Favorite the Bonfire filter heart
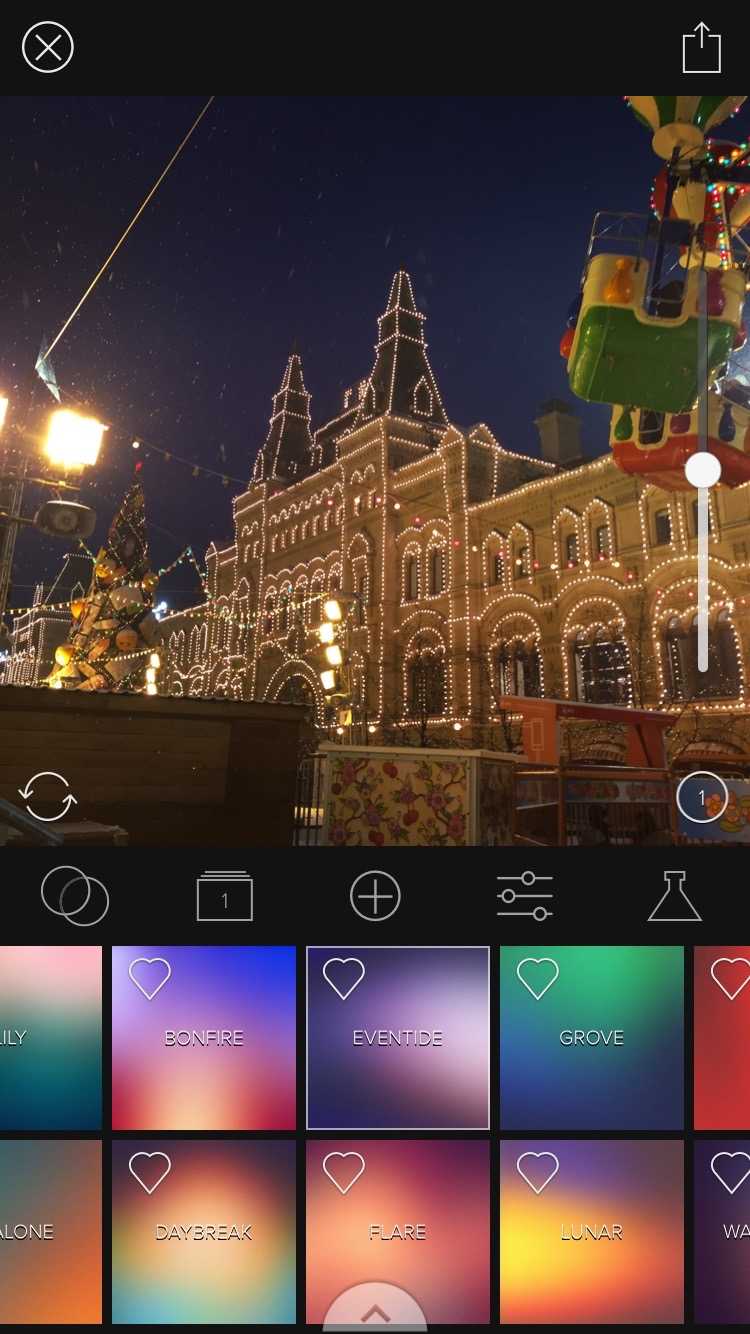The height and width of the screenshot is (1334, 750). click(150, 978)
